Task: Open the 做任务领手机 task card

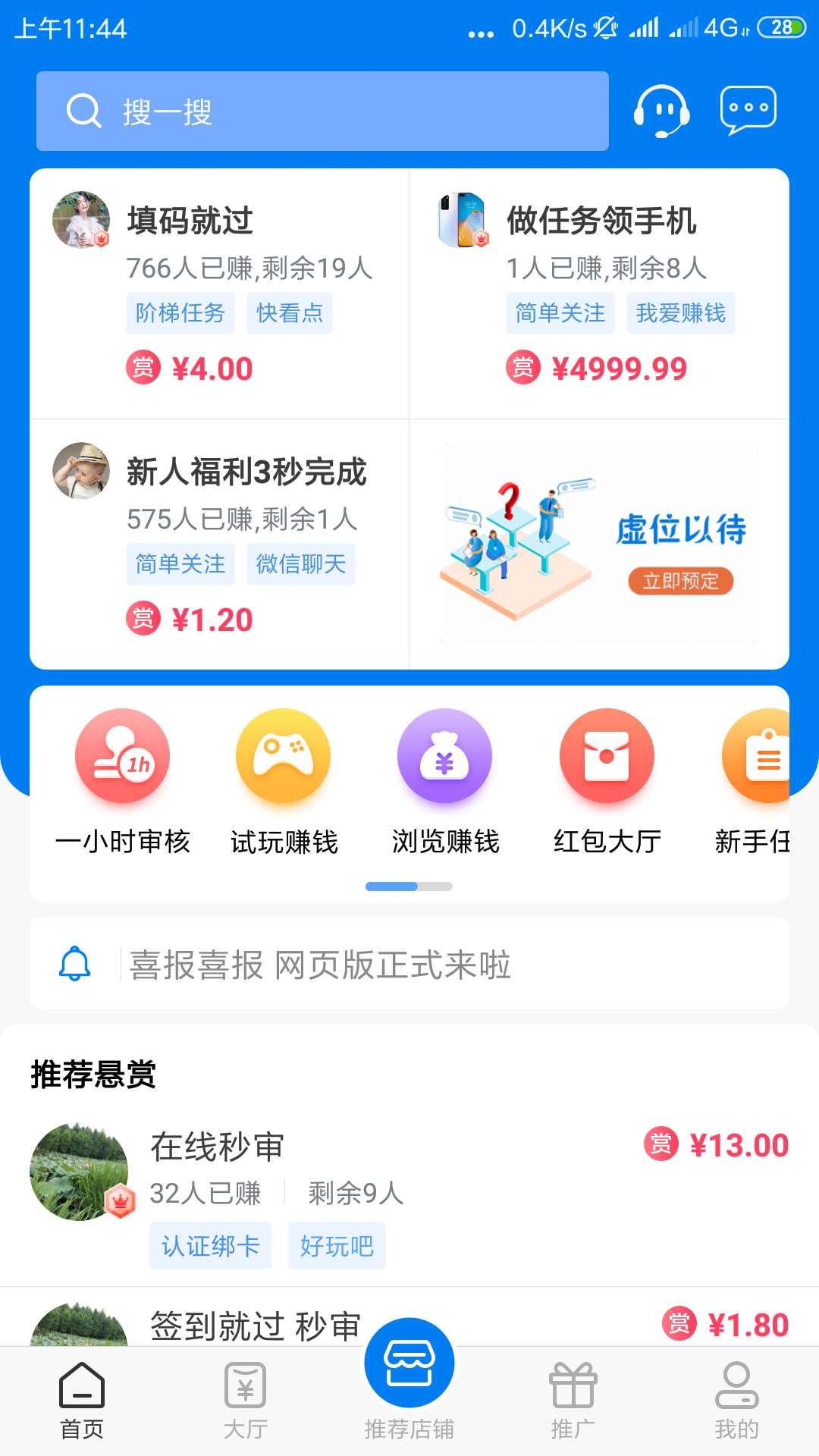Action: click(x=599, y=293)
